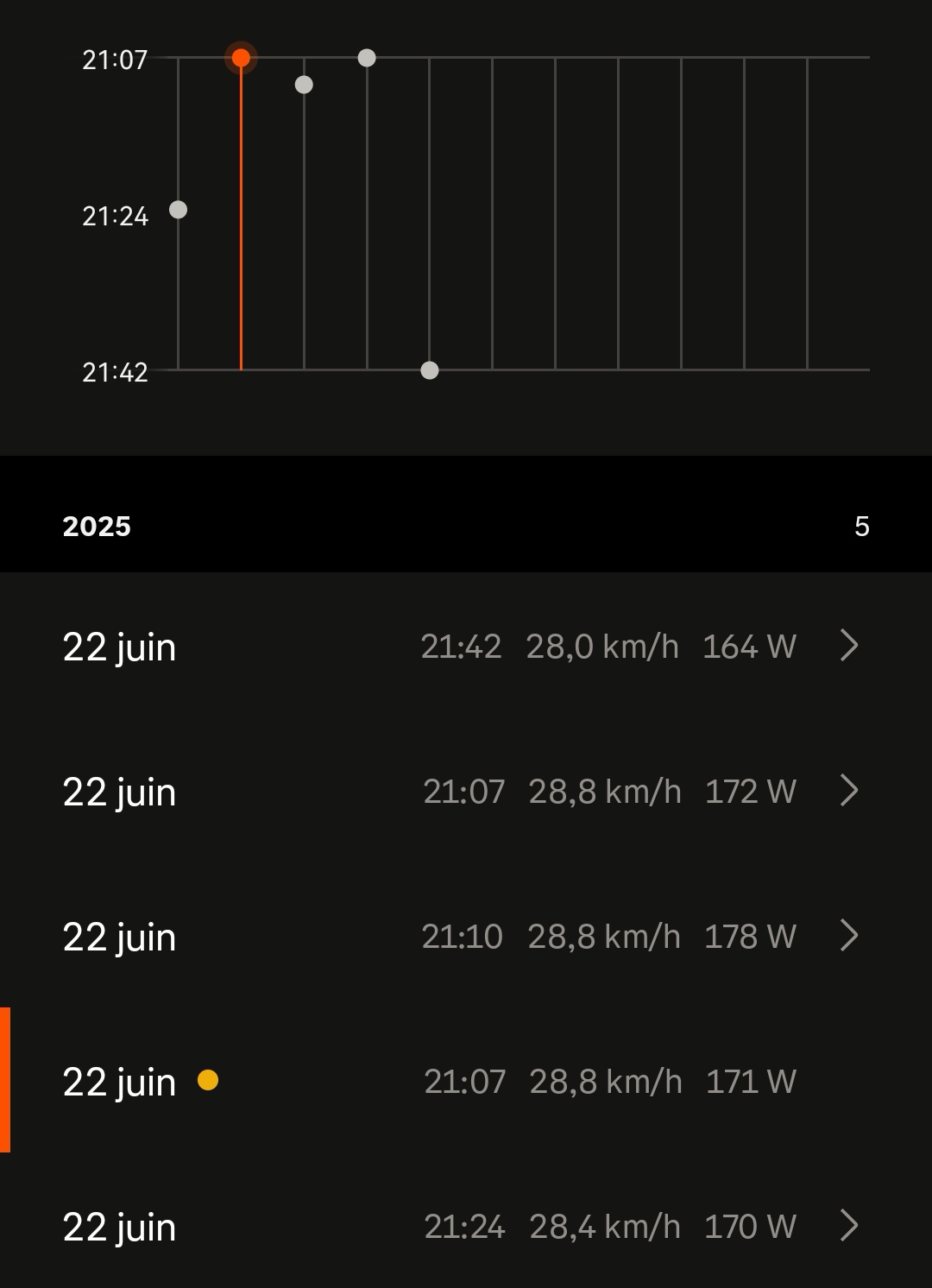932x1288 pixels.
Task: Tap the orange highlighted chart dot
Action: coord(241,58)
